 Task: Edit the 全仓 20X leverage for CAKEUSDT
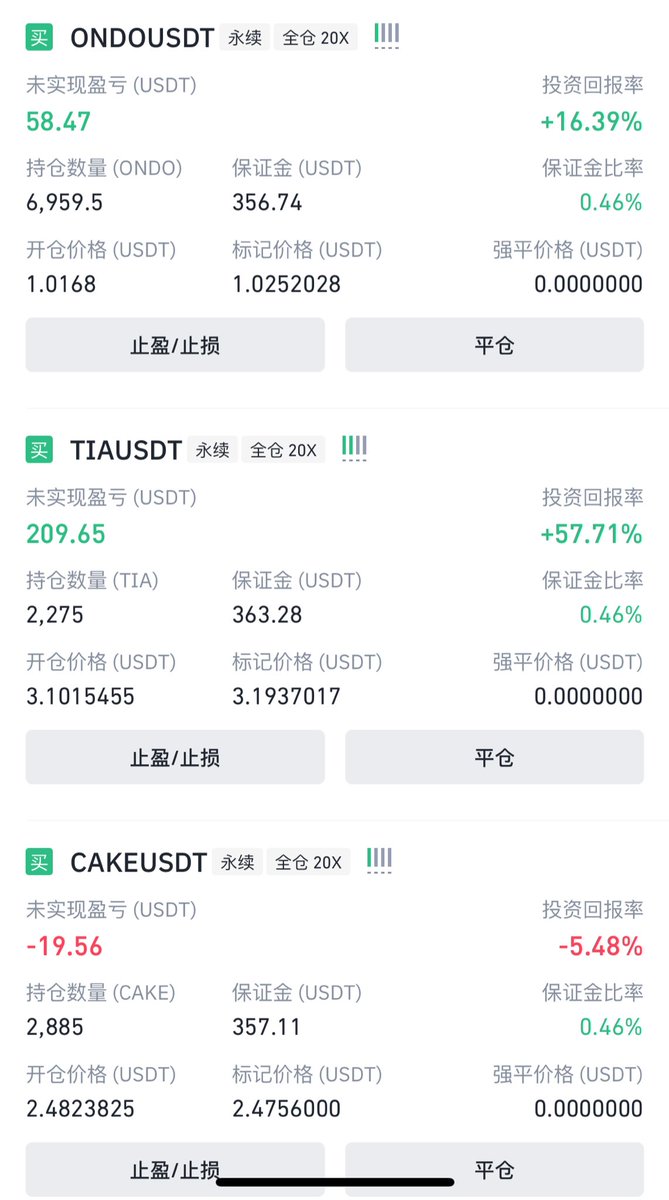(x=309, y=862)
